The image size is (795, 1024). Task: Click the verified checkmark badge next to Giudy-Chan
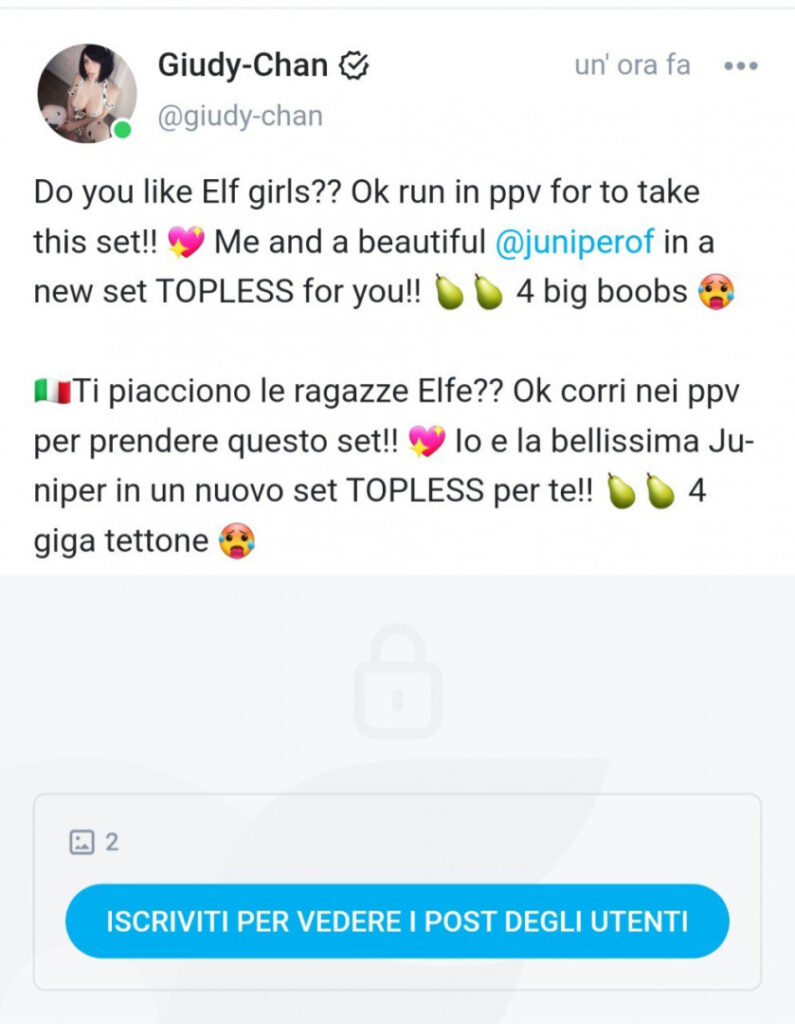pyautogui.click(x=355, y=64)
